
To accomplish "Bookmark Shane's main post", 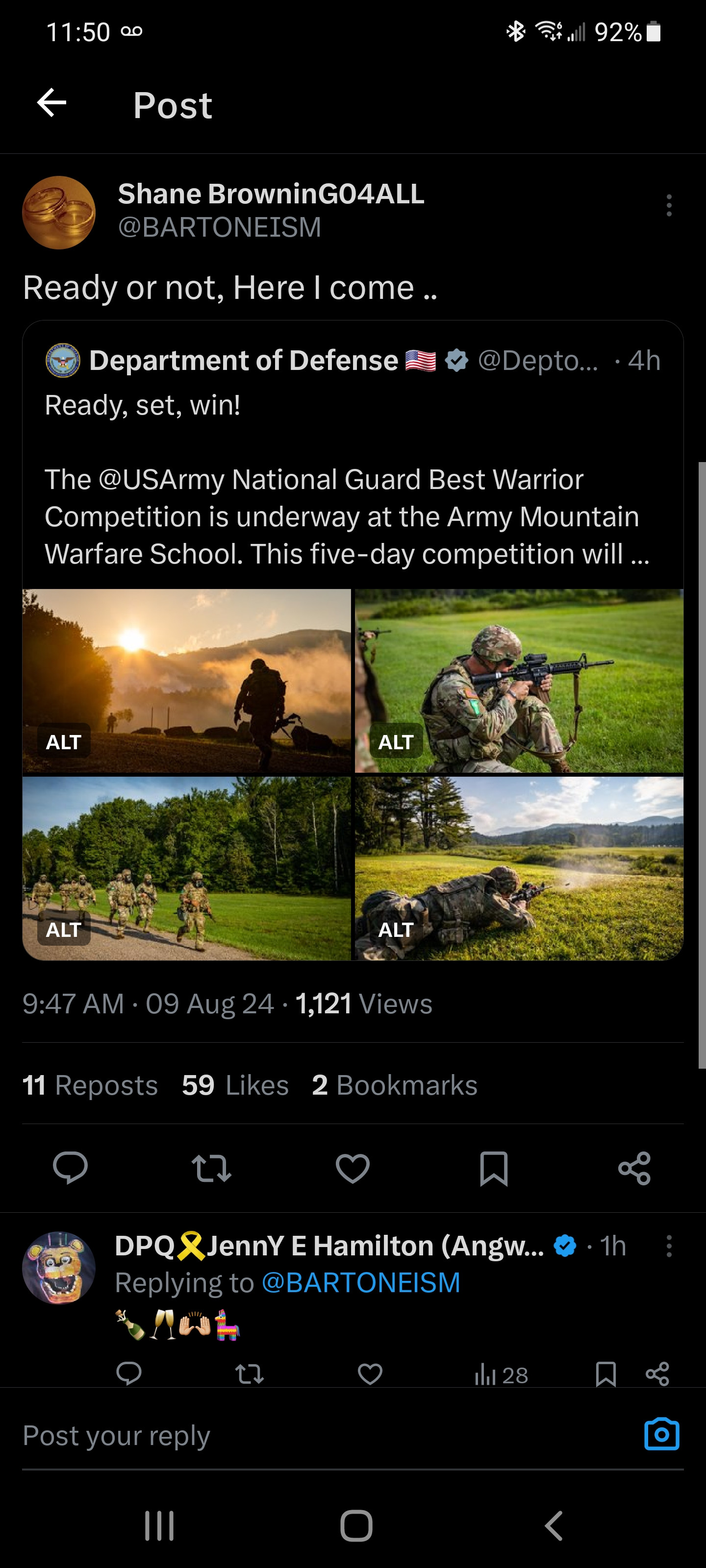I will (493, 1168).
